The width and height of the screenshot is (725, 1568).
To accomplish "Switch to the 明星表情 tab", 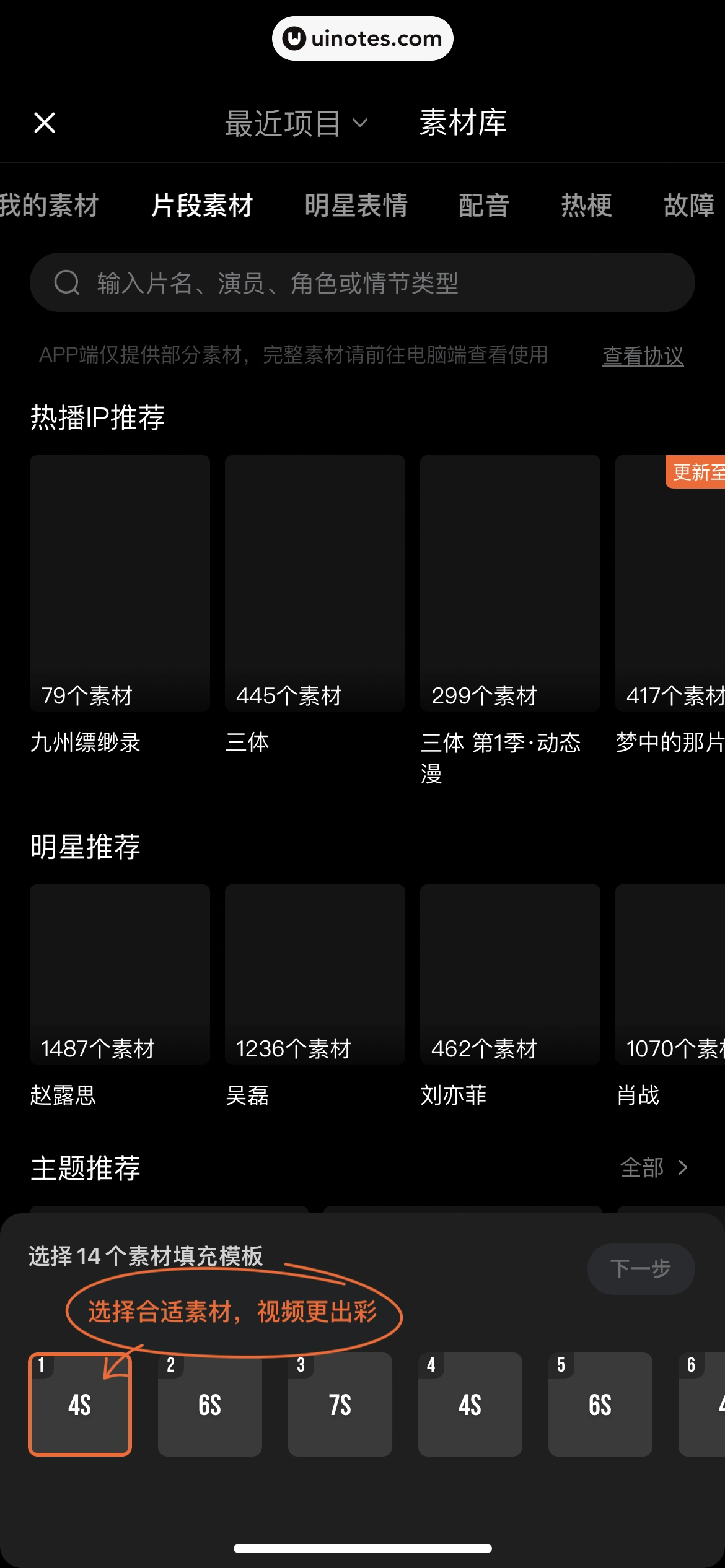I will pos(356,206).
